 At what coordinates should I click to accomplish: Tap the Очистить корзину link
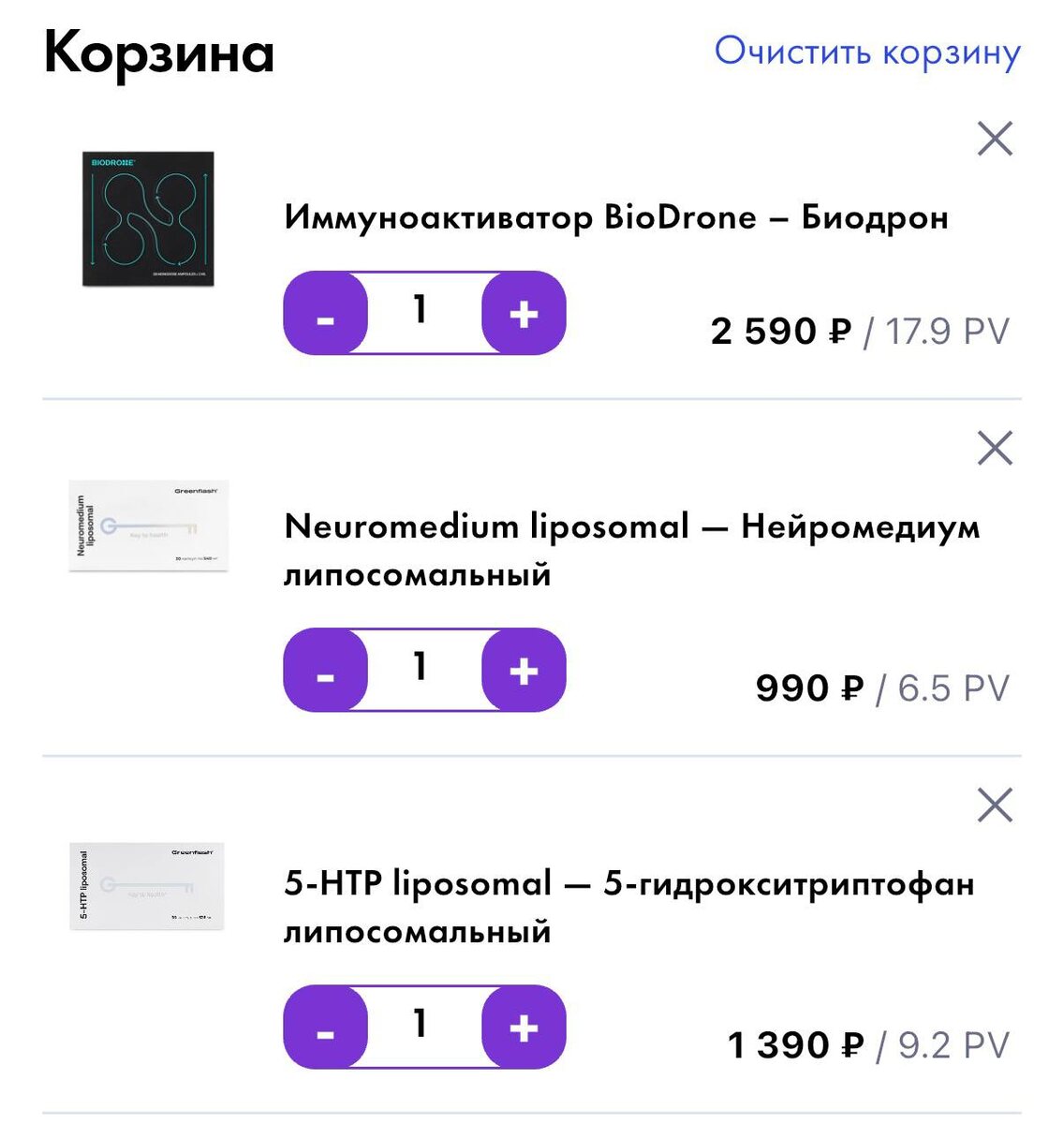pyautogui.click(x=866, y=52)
